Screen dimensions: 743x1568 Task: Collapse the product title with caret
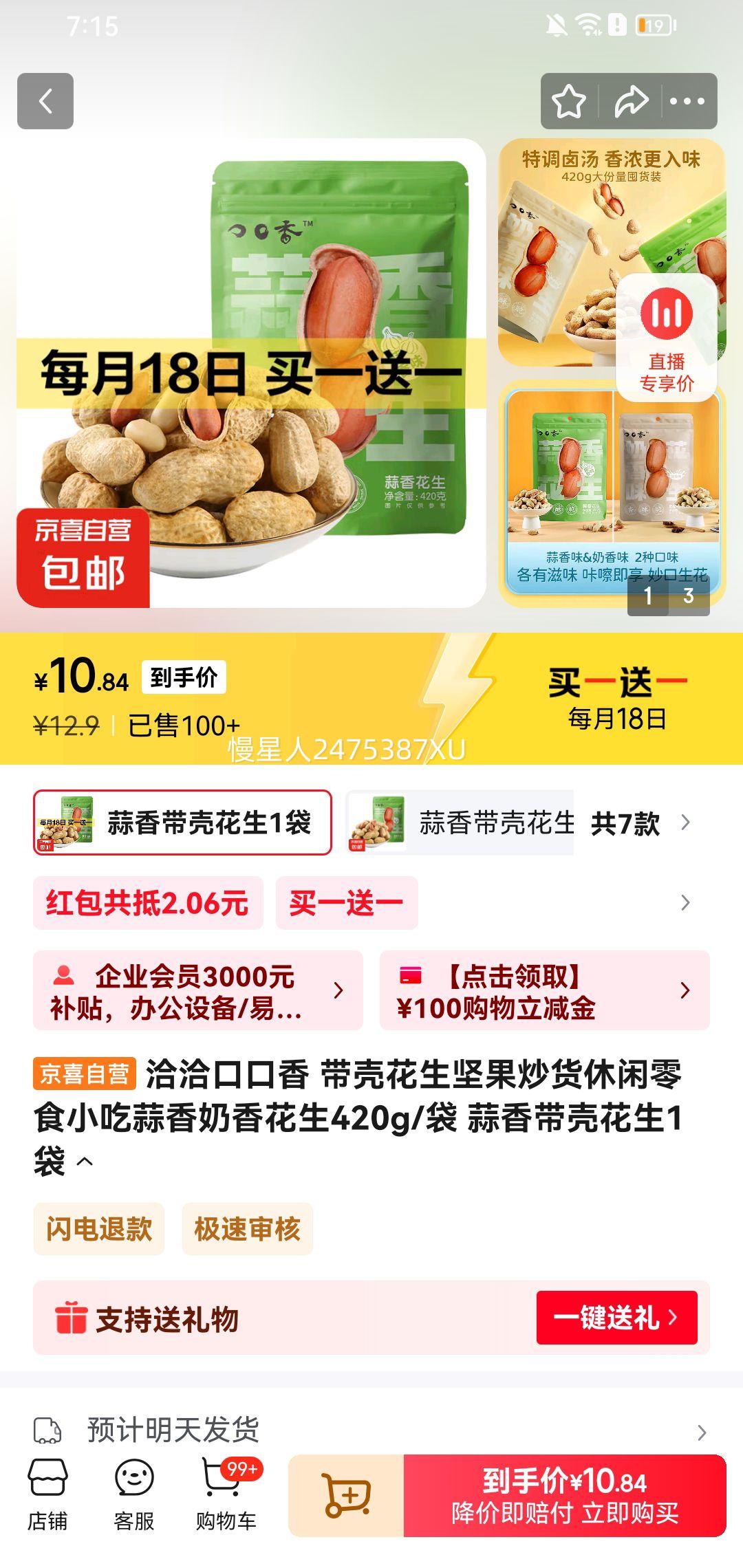coord(85,1162)
